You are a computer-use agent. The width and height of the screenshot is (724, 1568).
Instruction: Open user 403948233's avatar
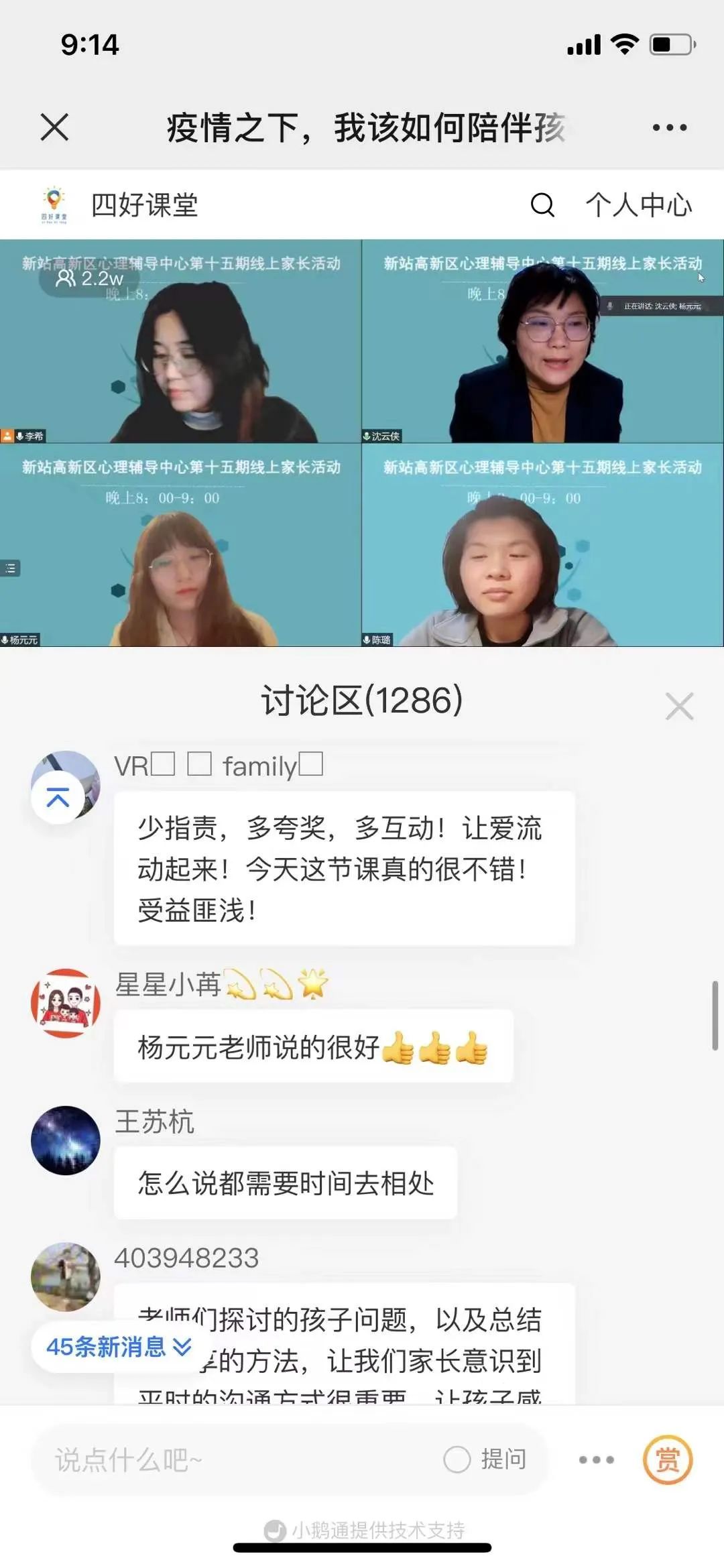point(66,1276)
